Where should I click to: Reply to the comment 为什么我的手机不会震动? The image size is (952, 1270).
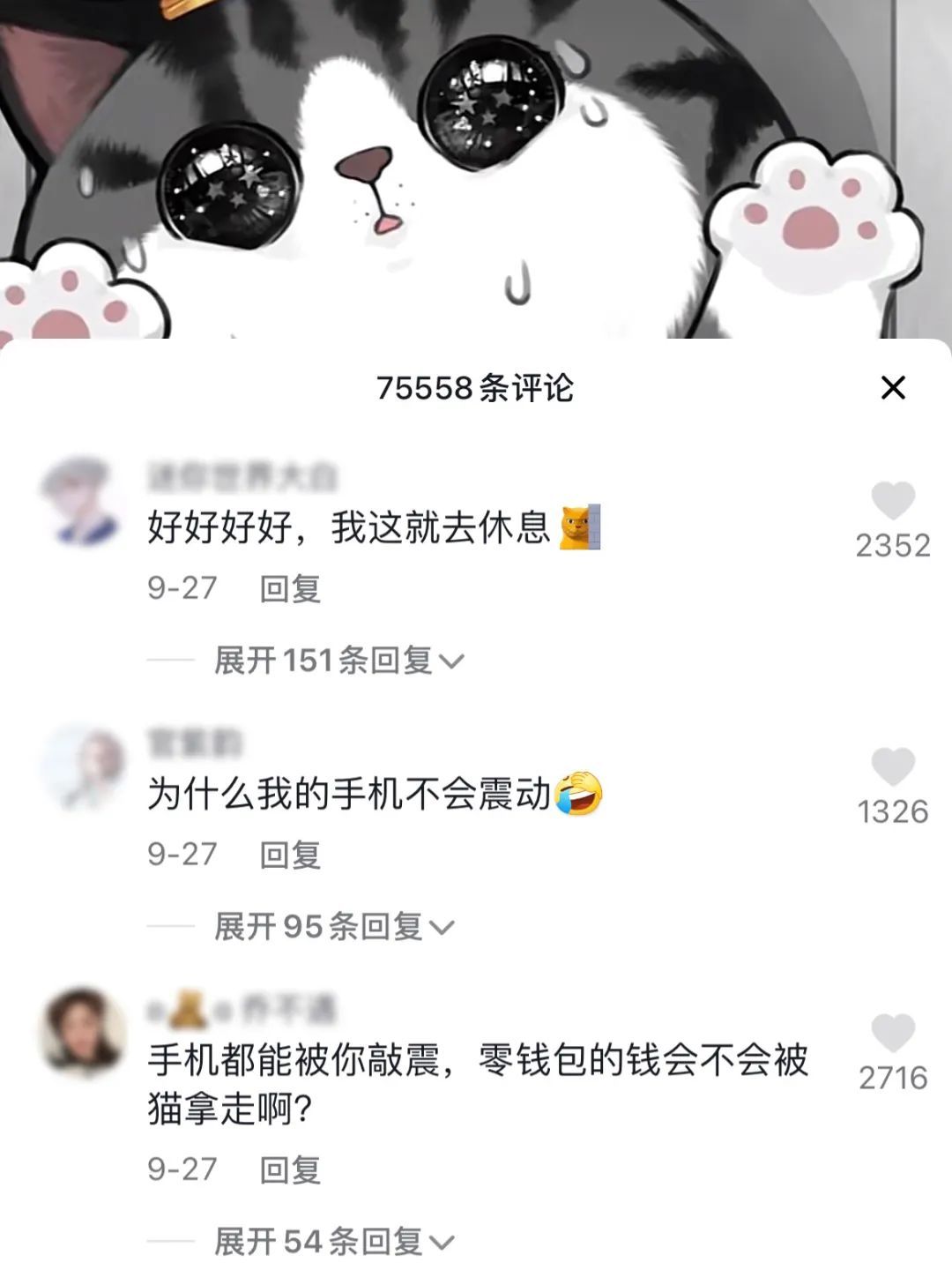290,855
